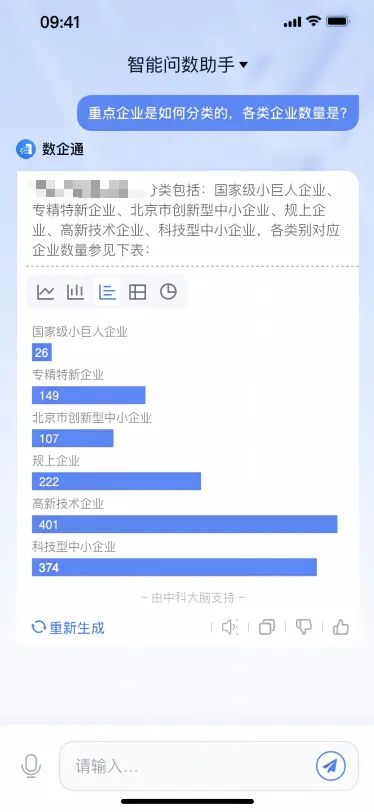Switch to the table view
The image size is (374, 812).
(137, 293)
